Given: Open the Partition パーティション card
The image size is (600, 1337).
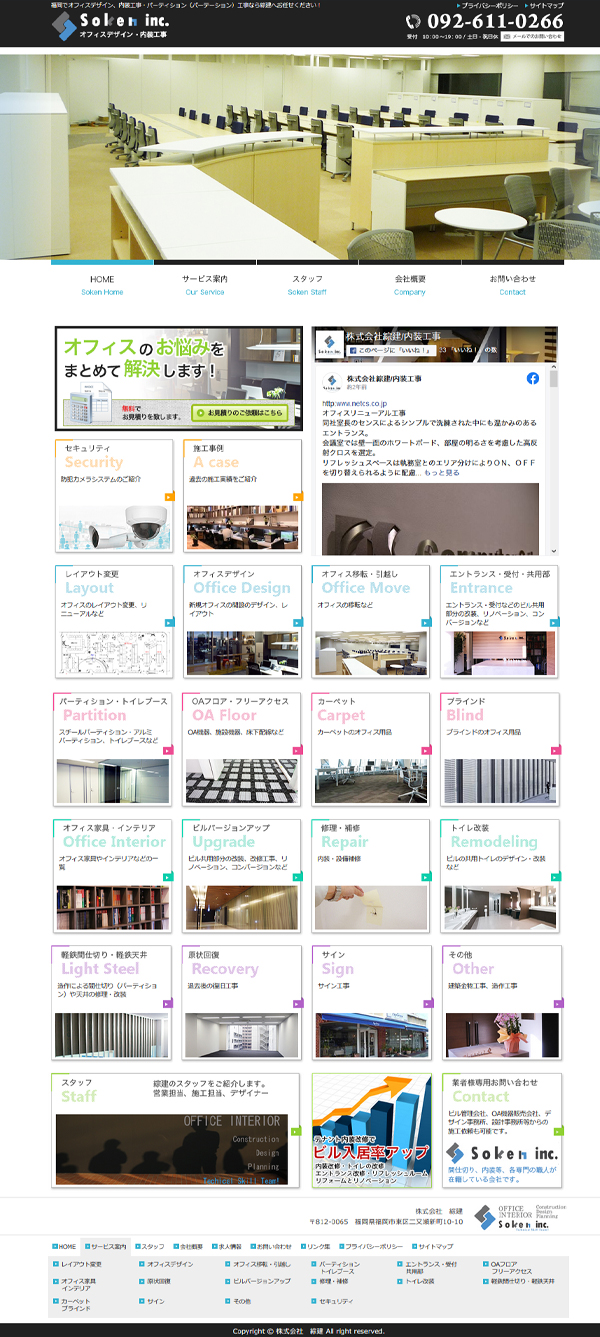Looking at the screenshot, I should [114, 748].
